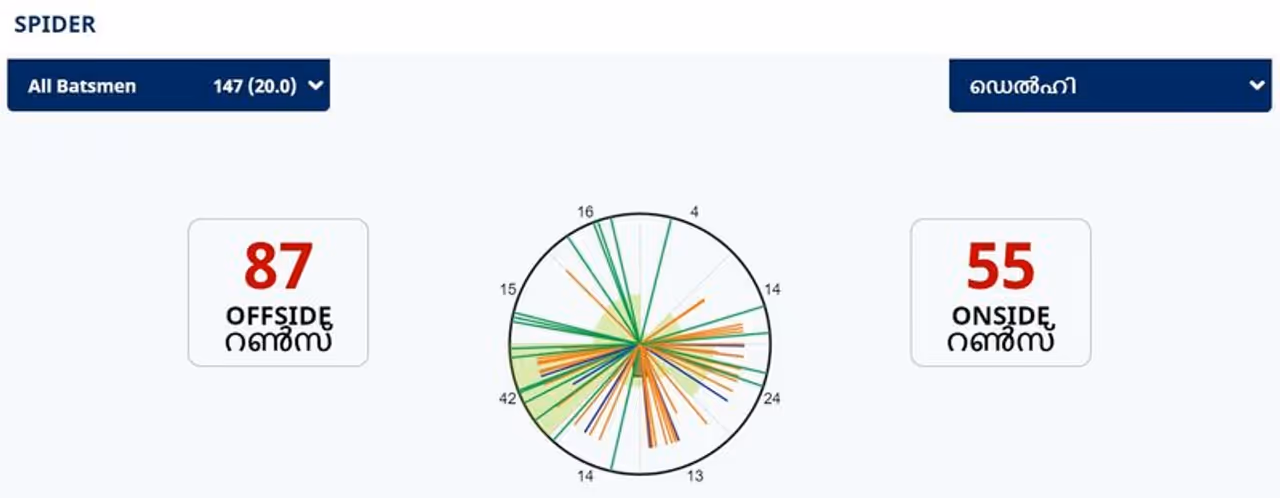Image resolution: width=1280 pixels, height=498 pixels.
Task: Expand the All Batsmen dropdown
Action: click(168, 86)
